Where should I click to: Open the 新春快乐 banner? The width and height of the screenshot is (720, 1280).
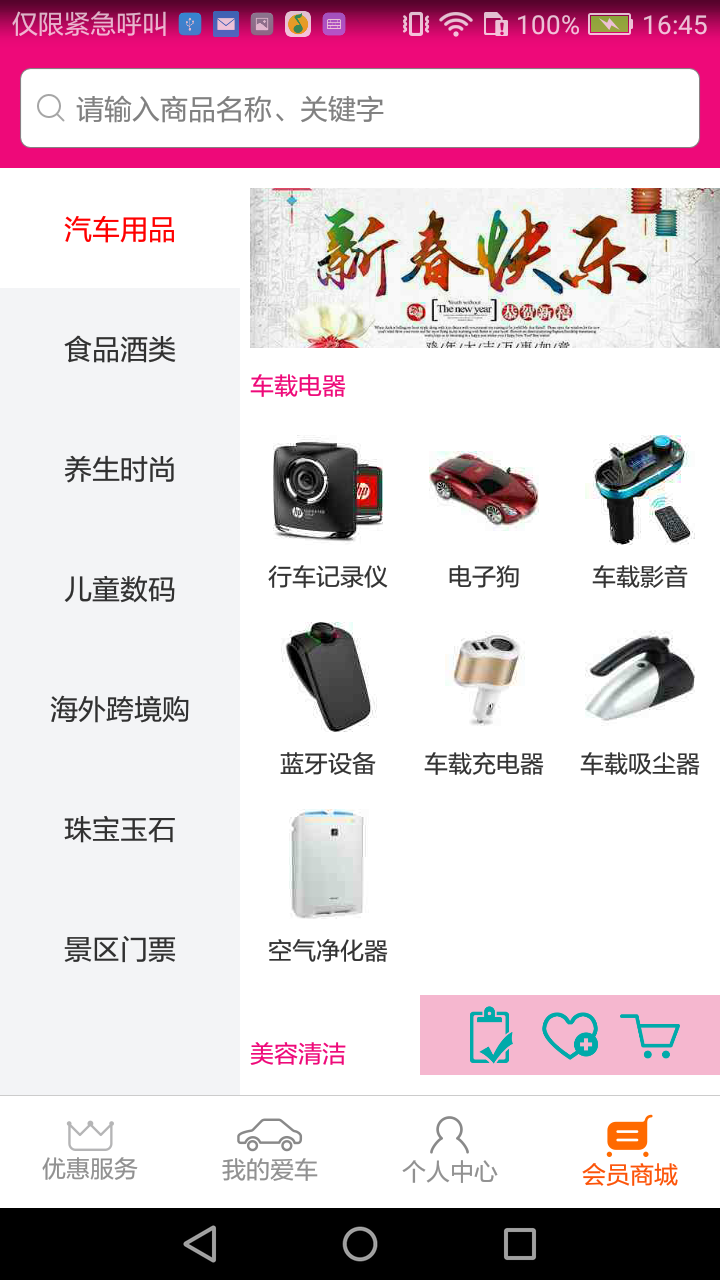coord(485,268)
